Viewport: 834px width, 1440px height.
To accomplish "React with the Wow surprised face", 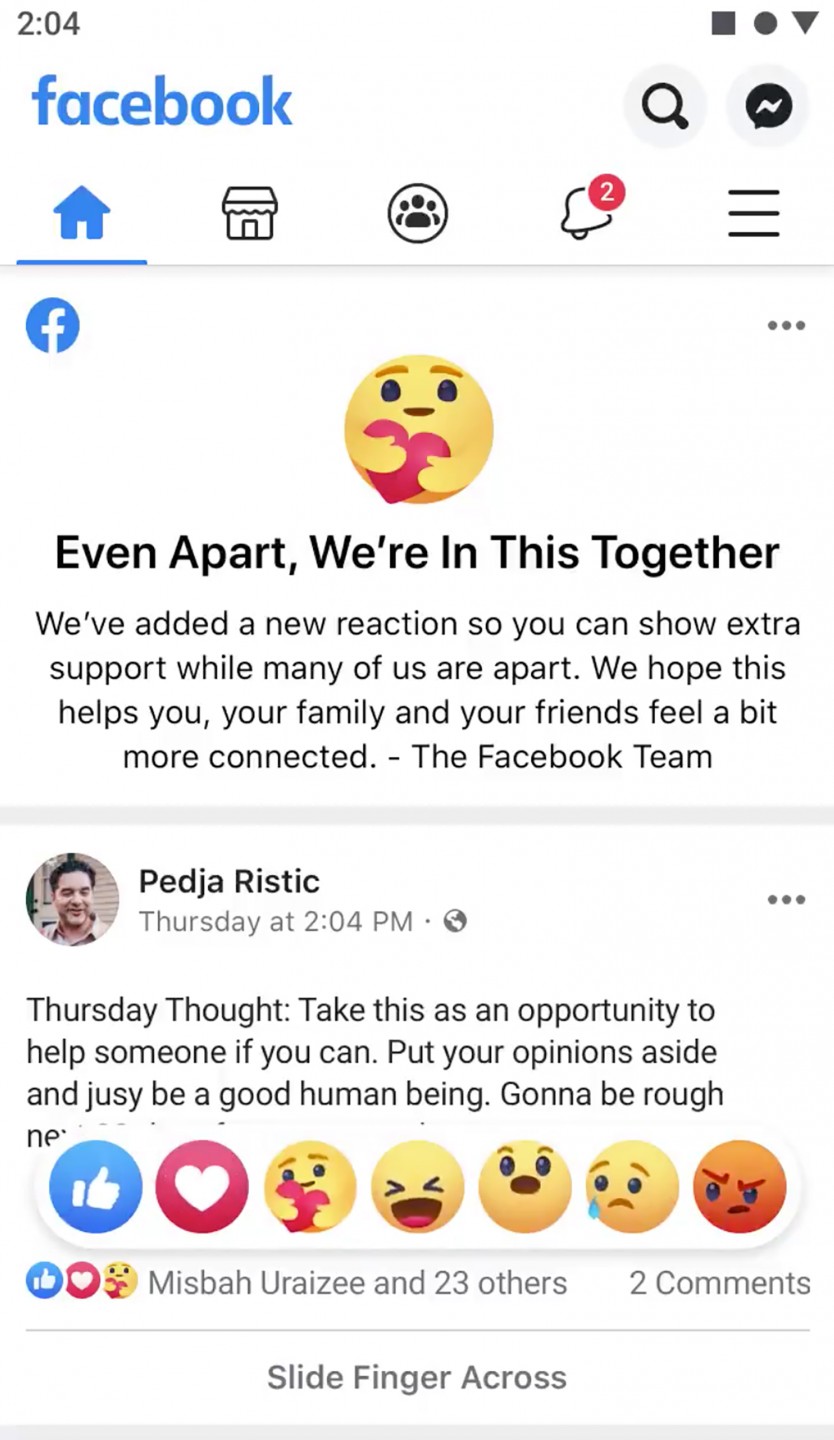I will pyautogui.click(x=524, y=1187).
